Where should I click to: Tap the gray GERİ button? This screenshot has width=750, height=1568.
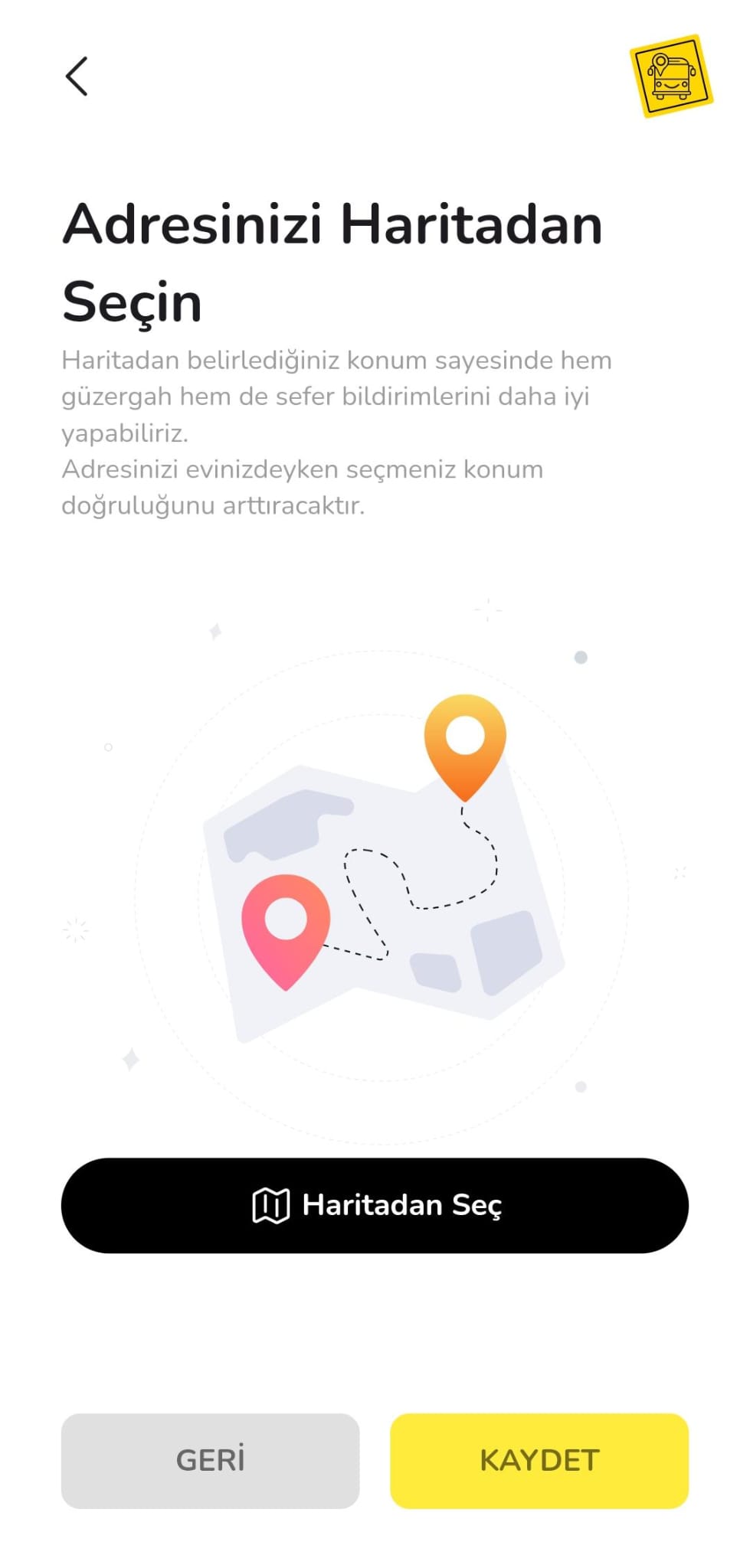click(210, 1461)
